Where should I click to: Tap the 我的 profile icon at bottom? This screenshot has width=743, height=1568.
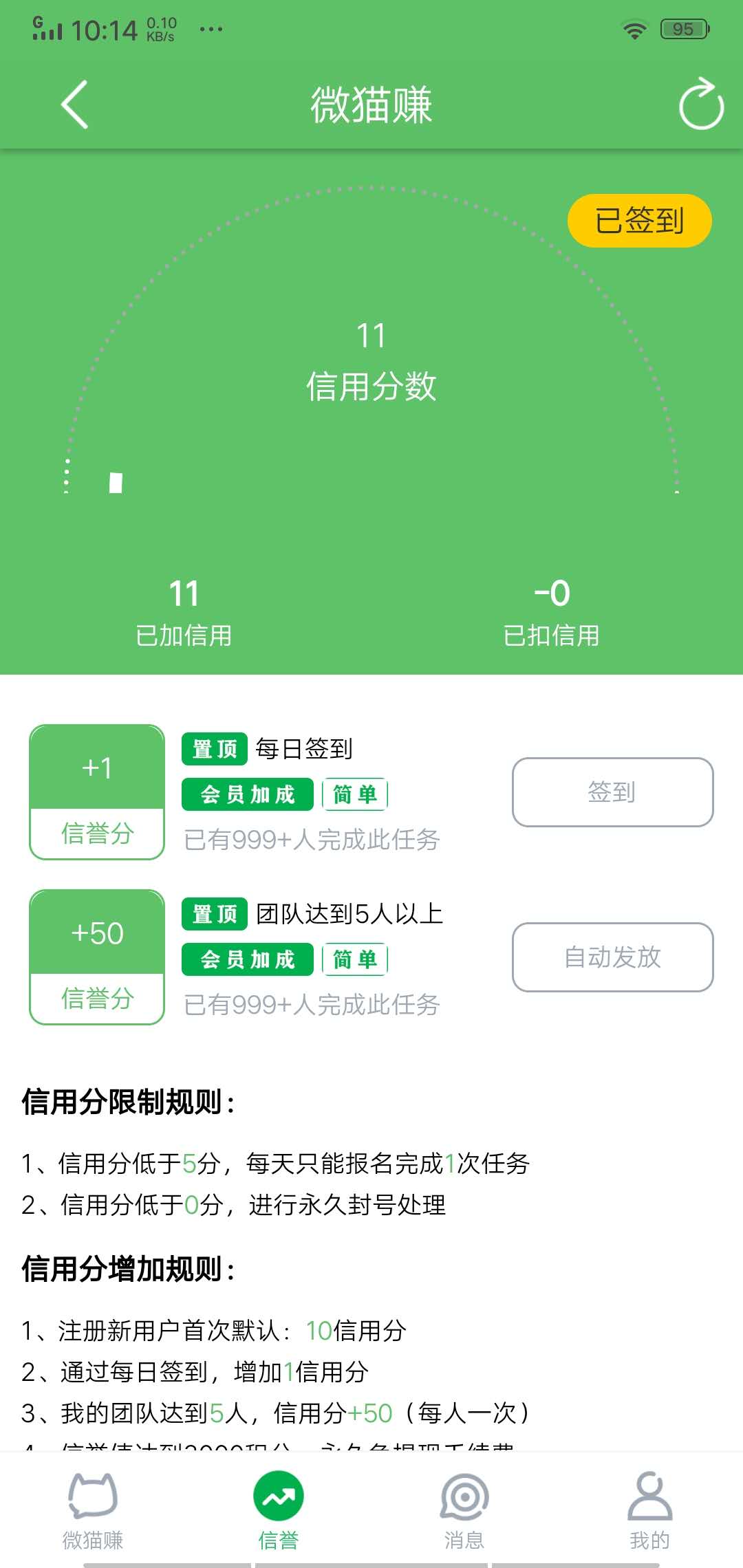pos(649,1496)
